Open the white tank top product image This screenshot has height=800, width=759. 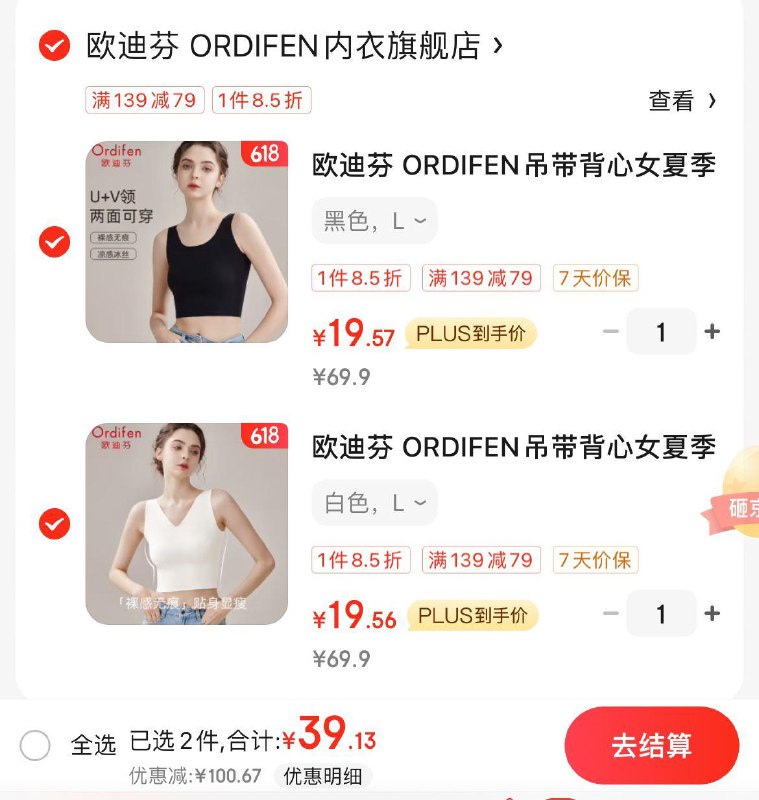tap(186, 524)
